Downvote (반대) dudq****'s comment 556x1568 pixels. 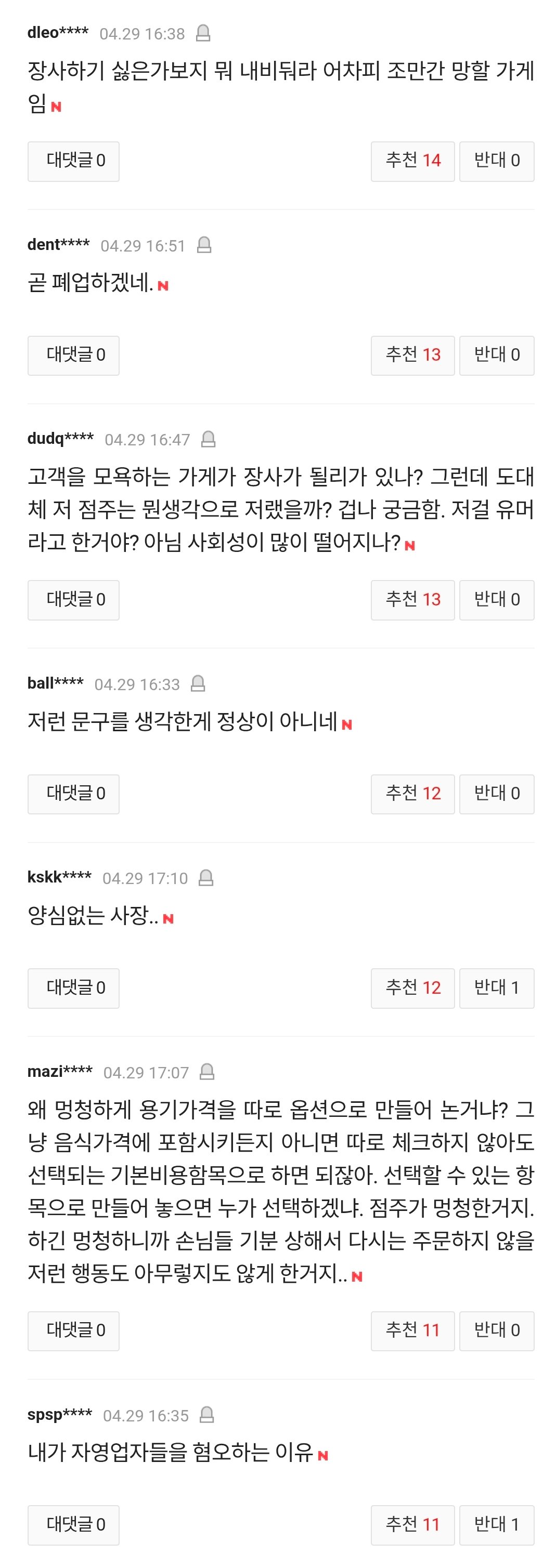[496, 600]
